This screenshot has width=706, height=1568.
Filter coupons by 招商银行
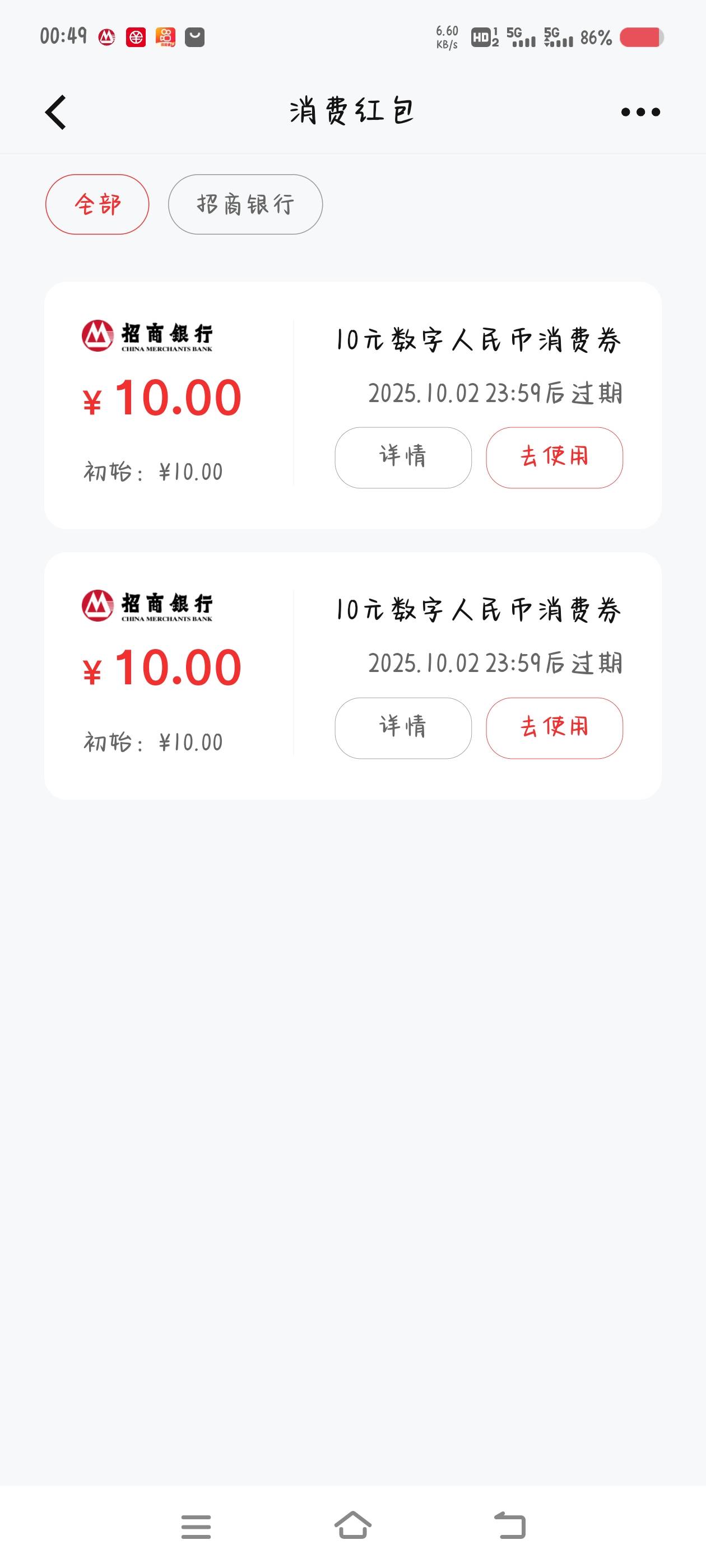click(x=245, y=204)
